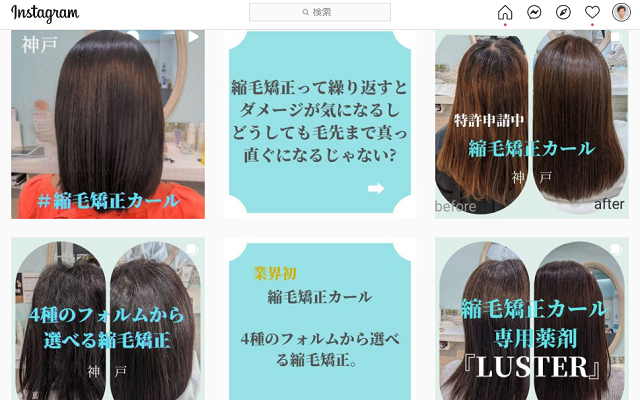Image resolution: width=640 pixels, height=400 pixels.
Task: Open the 専用薬剤『LUSTER』 post
Action: coord(531,320)
